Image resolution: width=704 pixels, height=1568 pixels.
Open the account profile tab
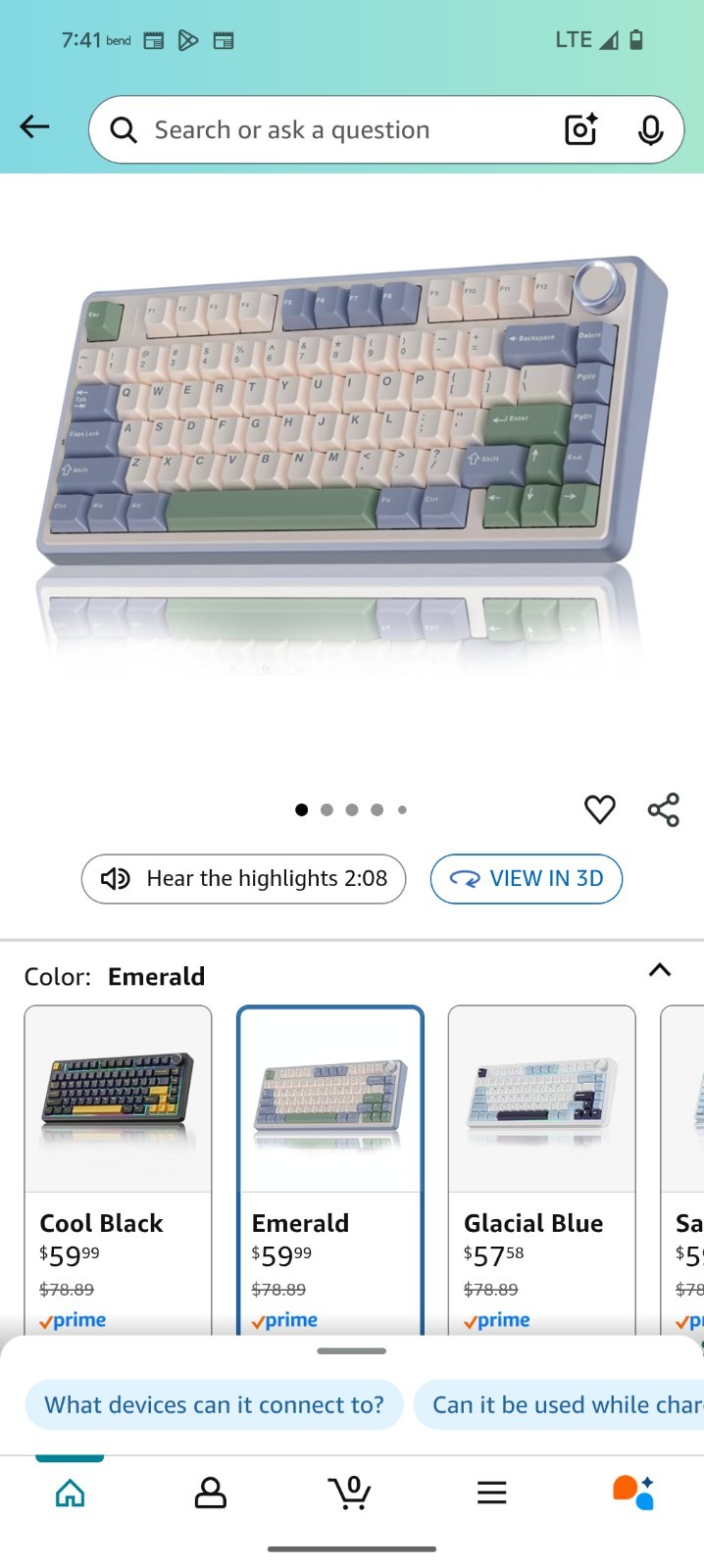pyautogui.click(x=211, y=1492)
